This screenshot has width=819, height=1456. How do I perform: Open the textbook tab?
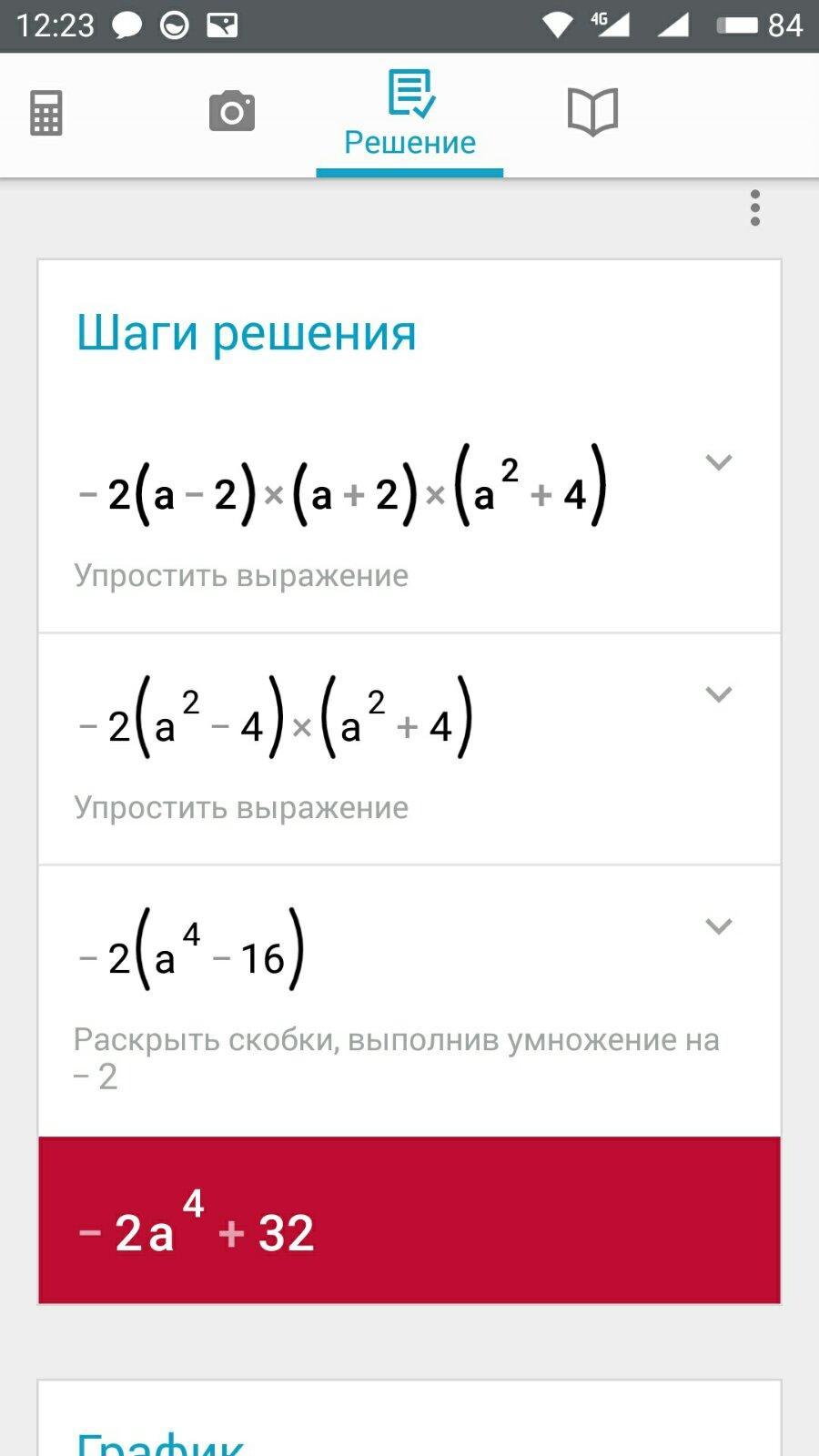(x=592, y=112)
